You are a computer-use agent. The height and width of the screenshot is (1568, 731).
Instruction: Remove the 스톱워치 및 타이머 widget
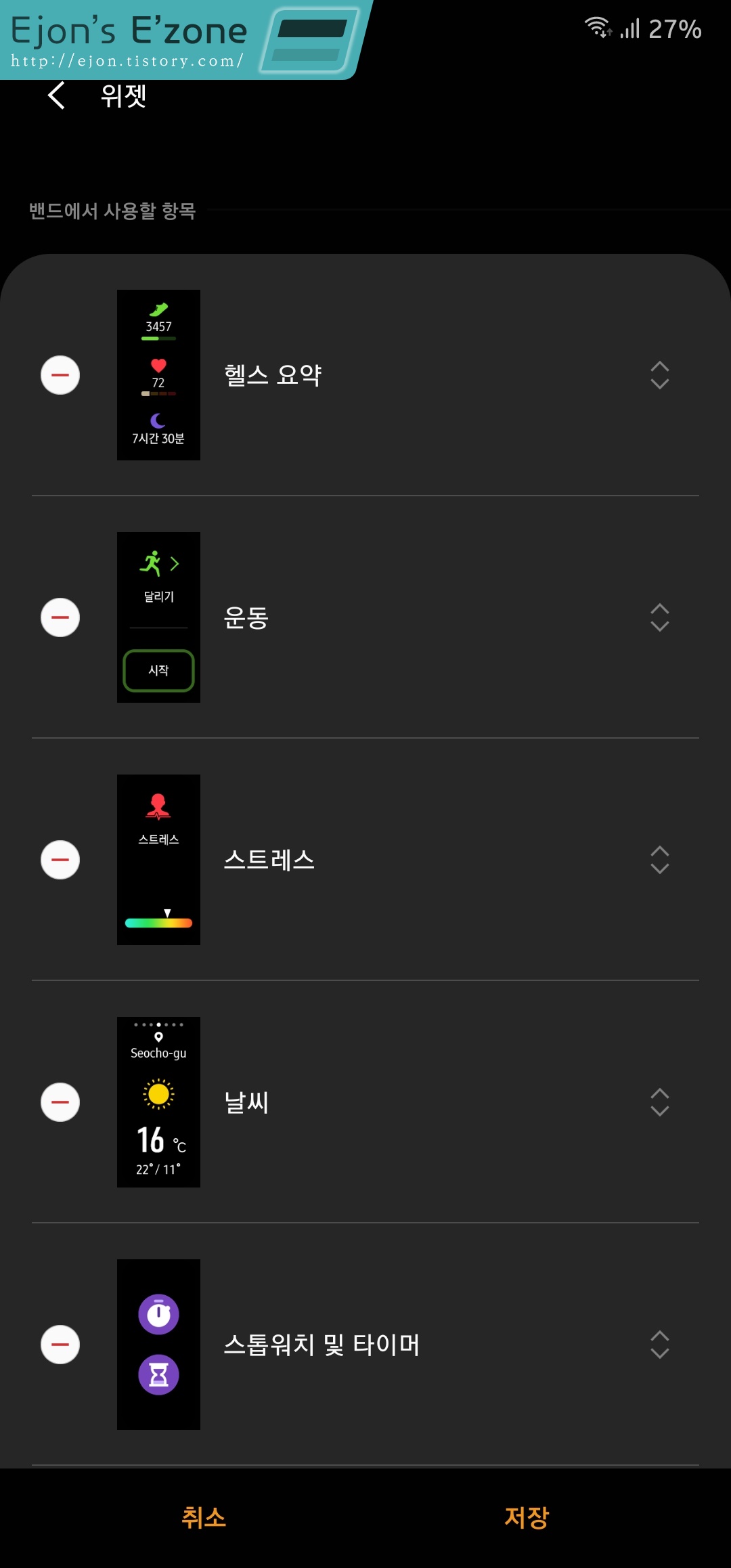point(60,1345)
